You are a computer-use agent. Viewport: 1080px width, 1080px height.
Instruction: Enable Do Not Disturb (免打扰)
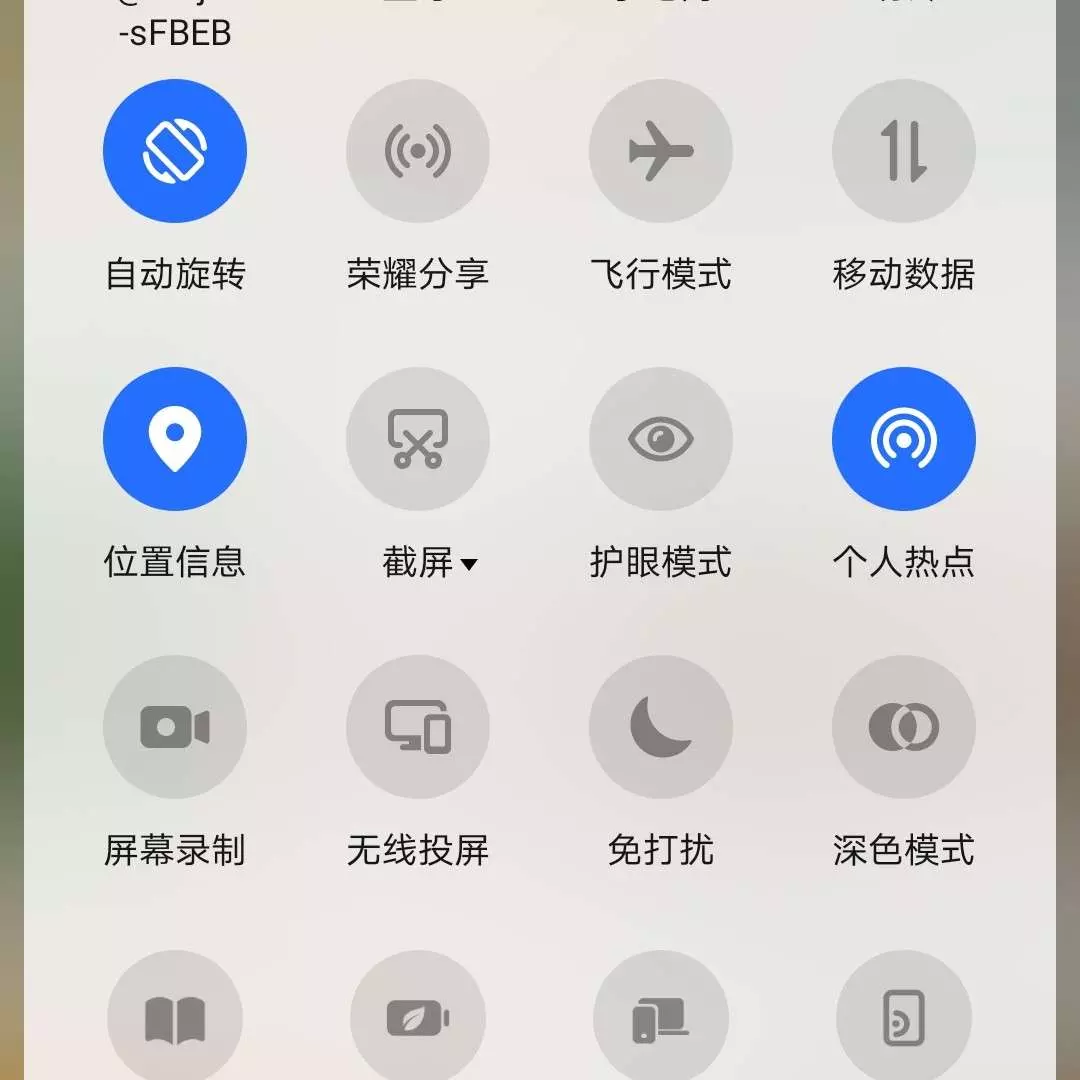661,727
